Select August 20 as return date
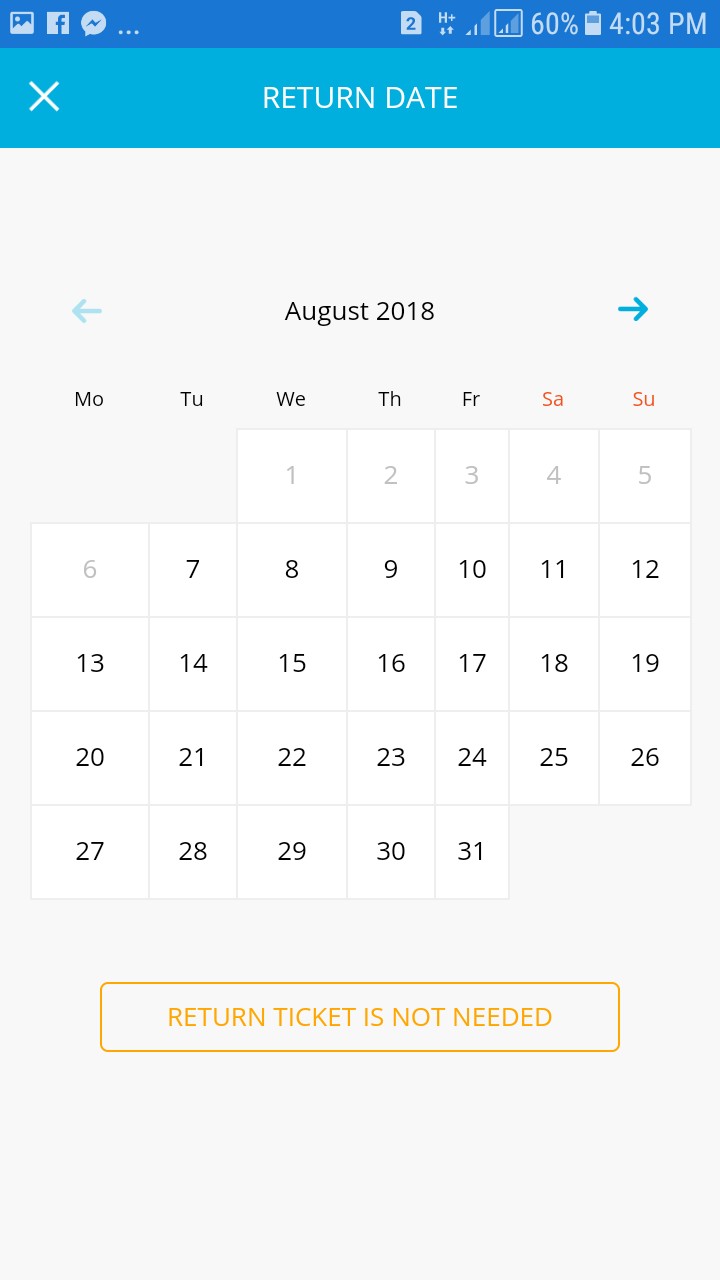The height and width of the screenshot is (1280, 720). [90, 758]
